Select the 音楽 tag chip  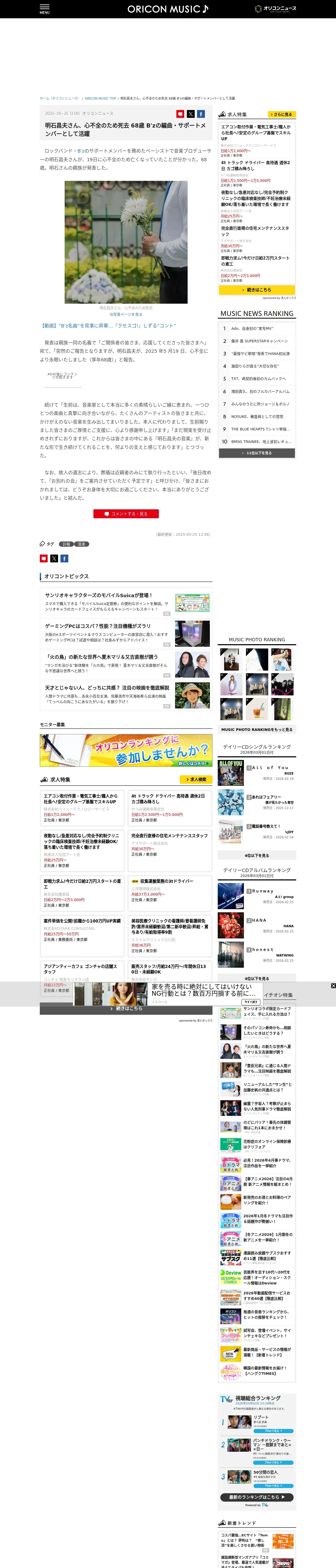82,544
